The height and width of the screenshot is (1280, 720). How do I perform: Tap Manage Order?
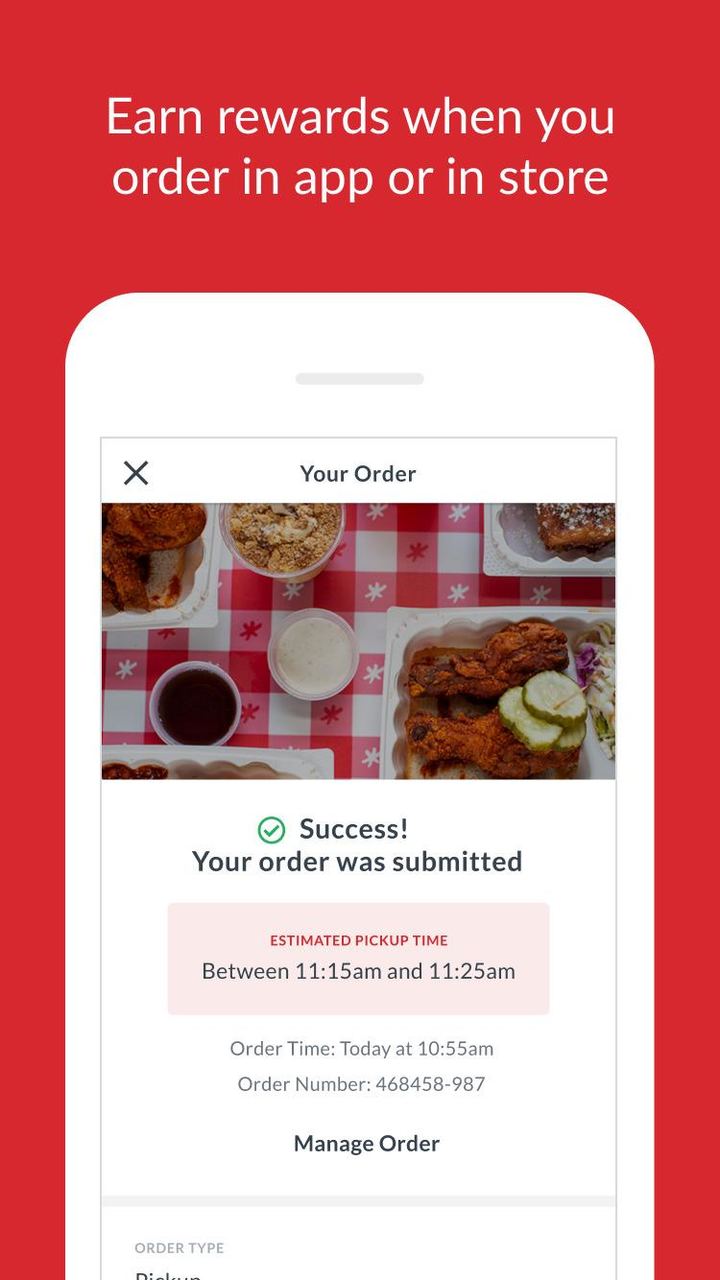tap(366, 1143)
